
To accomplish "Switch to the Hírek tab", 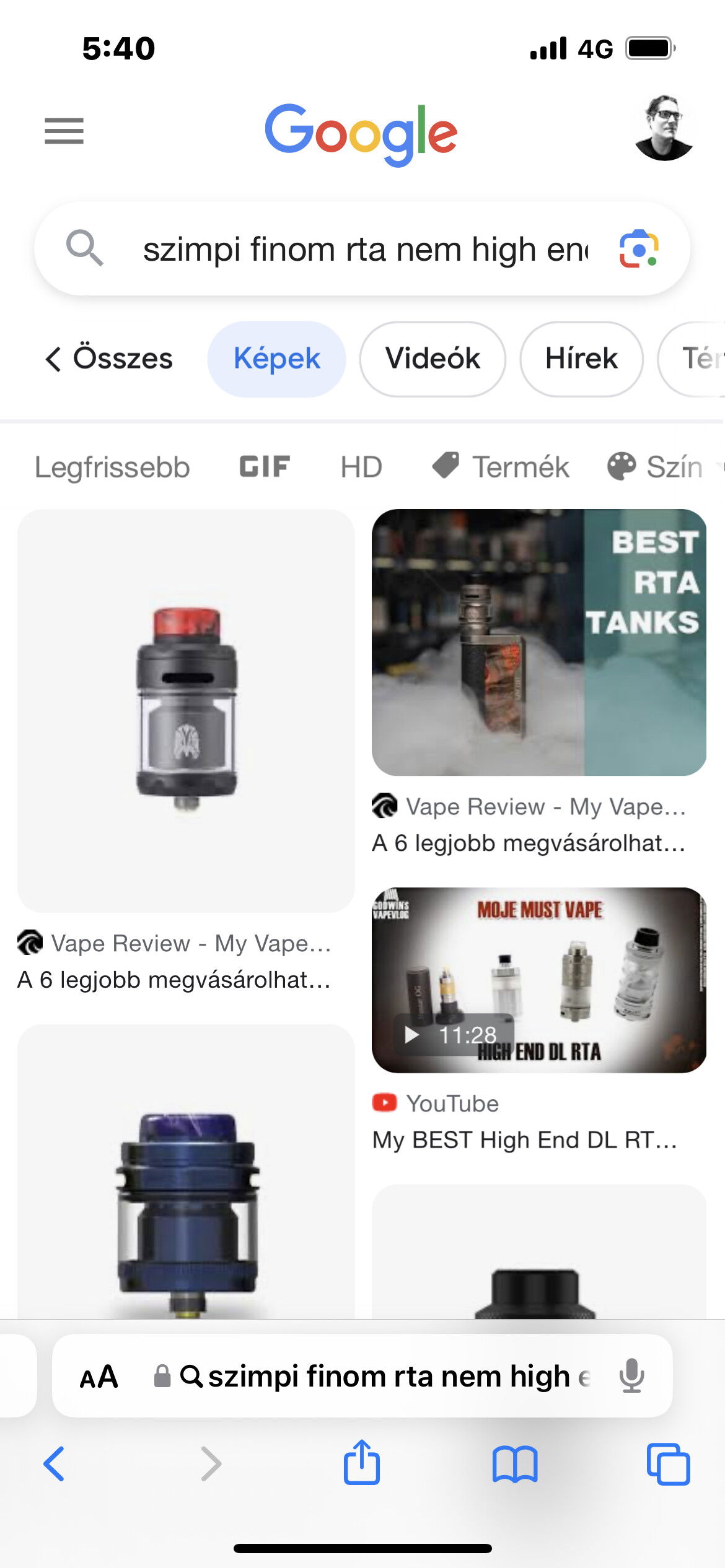I will pos(581,359).
